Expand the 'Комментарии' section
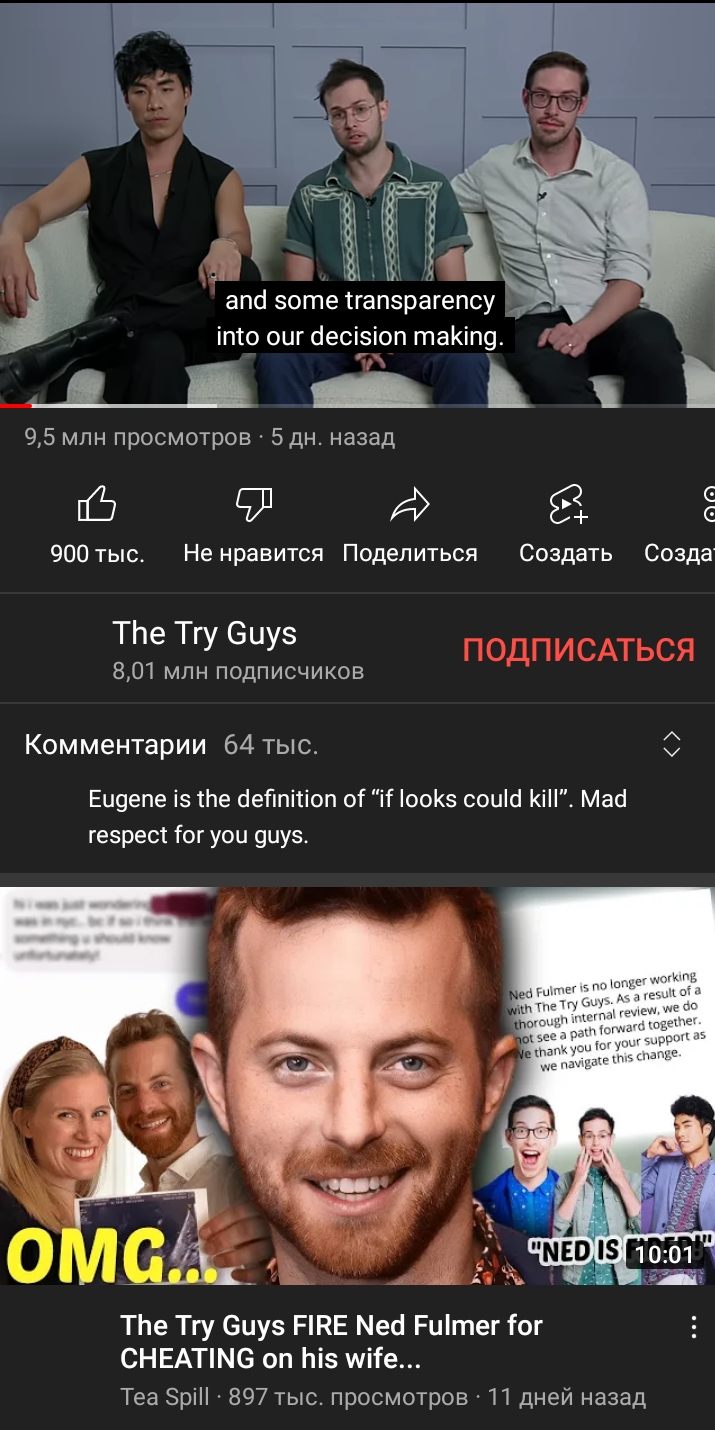Image resolution: width=715 pixels, height=1430 pixels. click(x=671, y=744)
